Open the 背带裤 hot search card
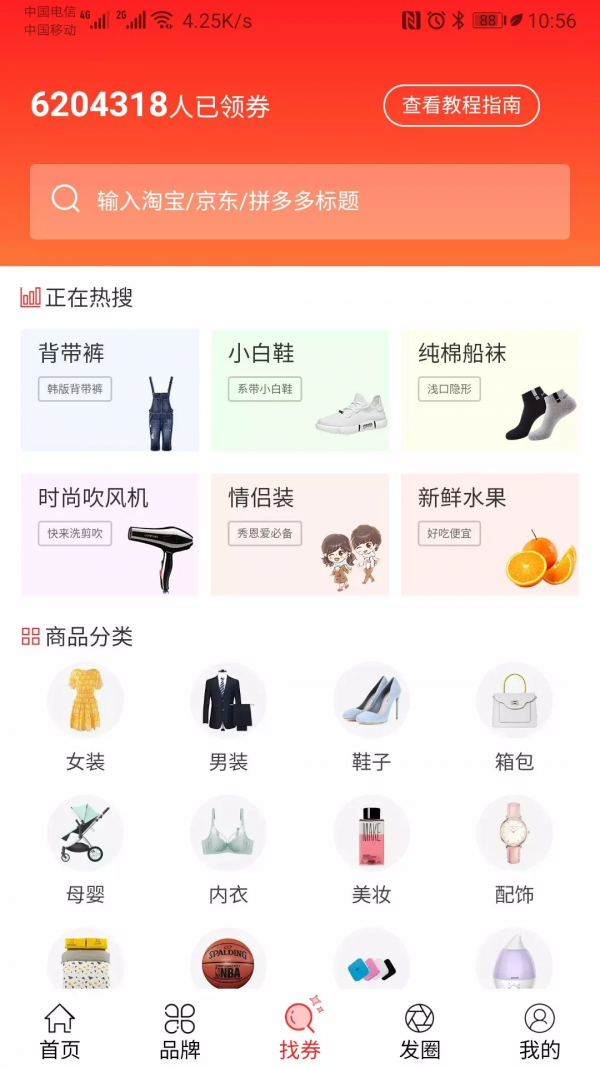The height and width of the screenshot is (1067, 600). [110, 390]
